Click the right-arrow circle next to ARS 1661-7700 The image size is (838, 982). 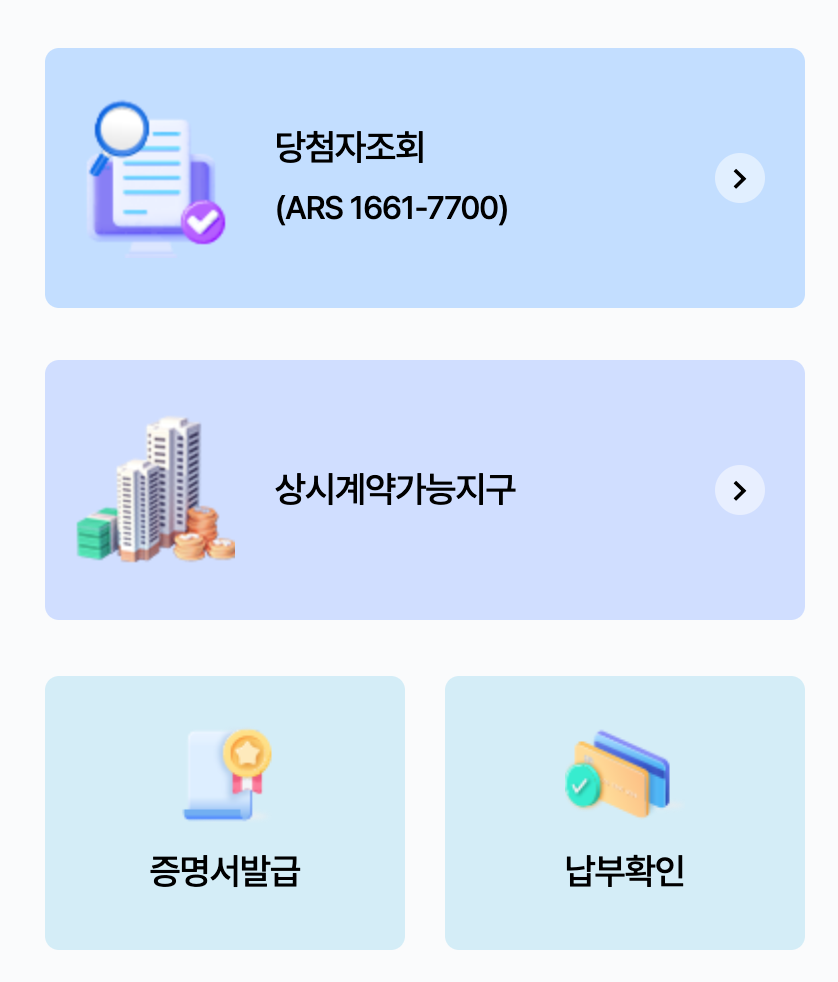pos(739,178)
